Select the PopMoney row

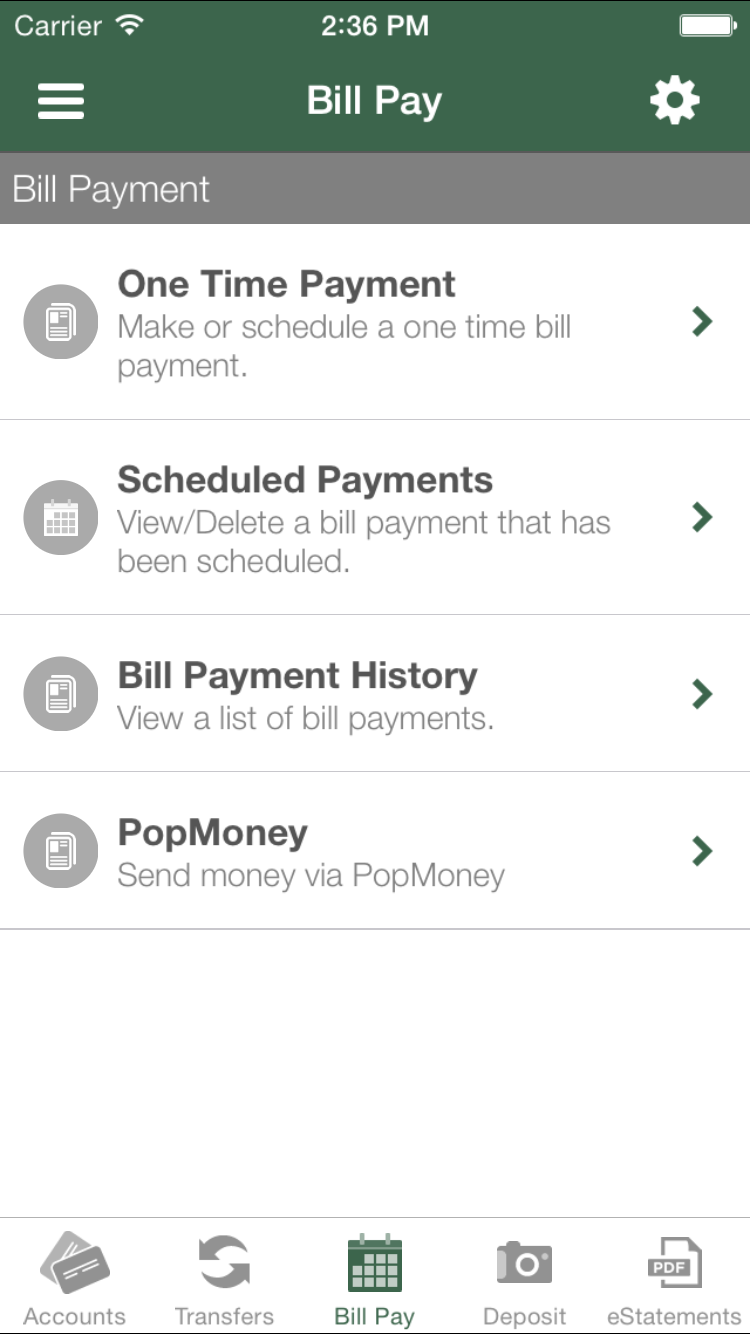point(375,851)
